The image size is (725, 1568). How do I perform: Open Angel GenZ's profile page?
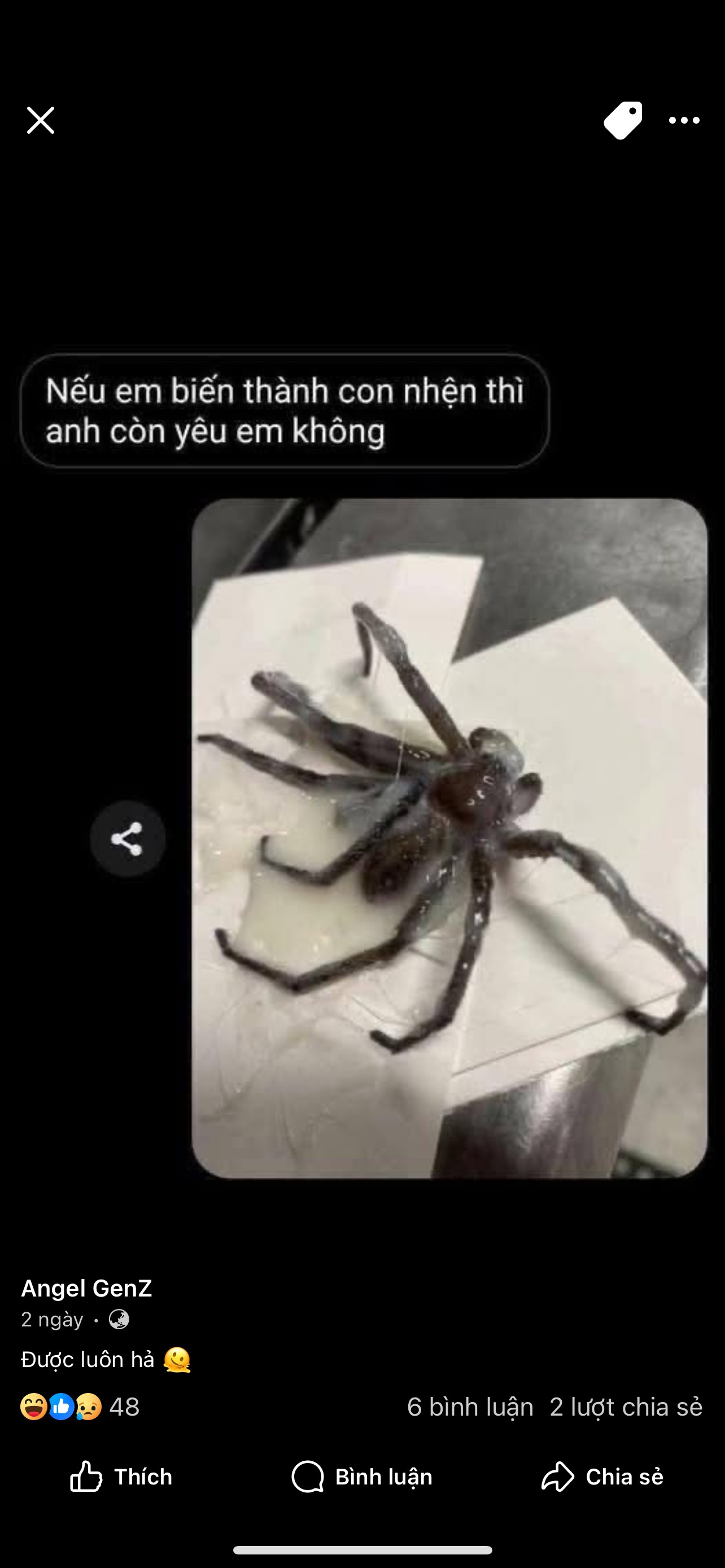[86, 1287]
